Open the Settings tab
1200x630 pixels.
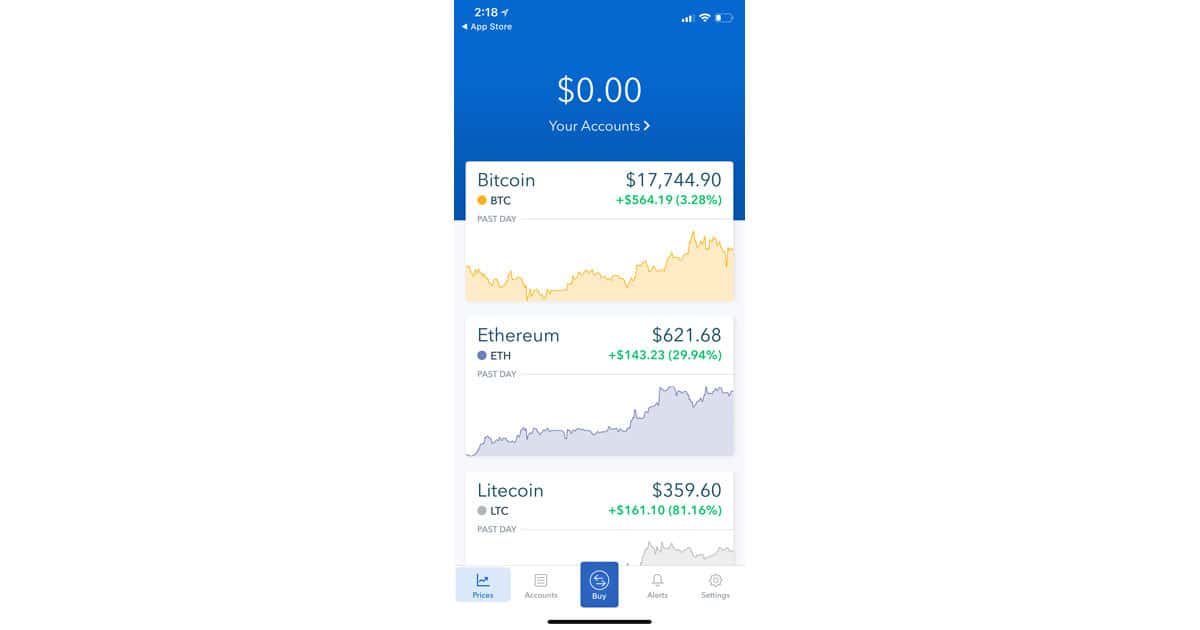click(x=715, y=585)
